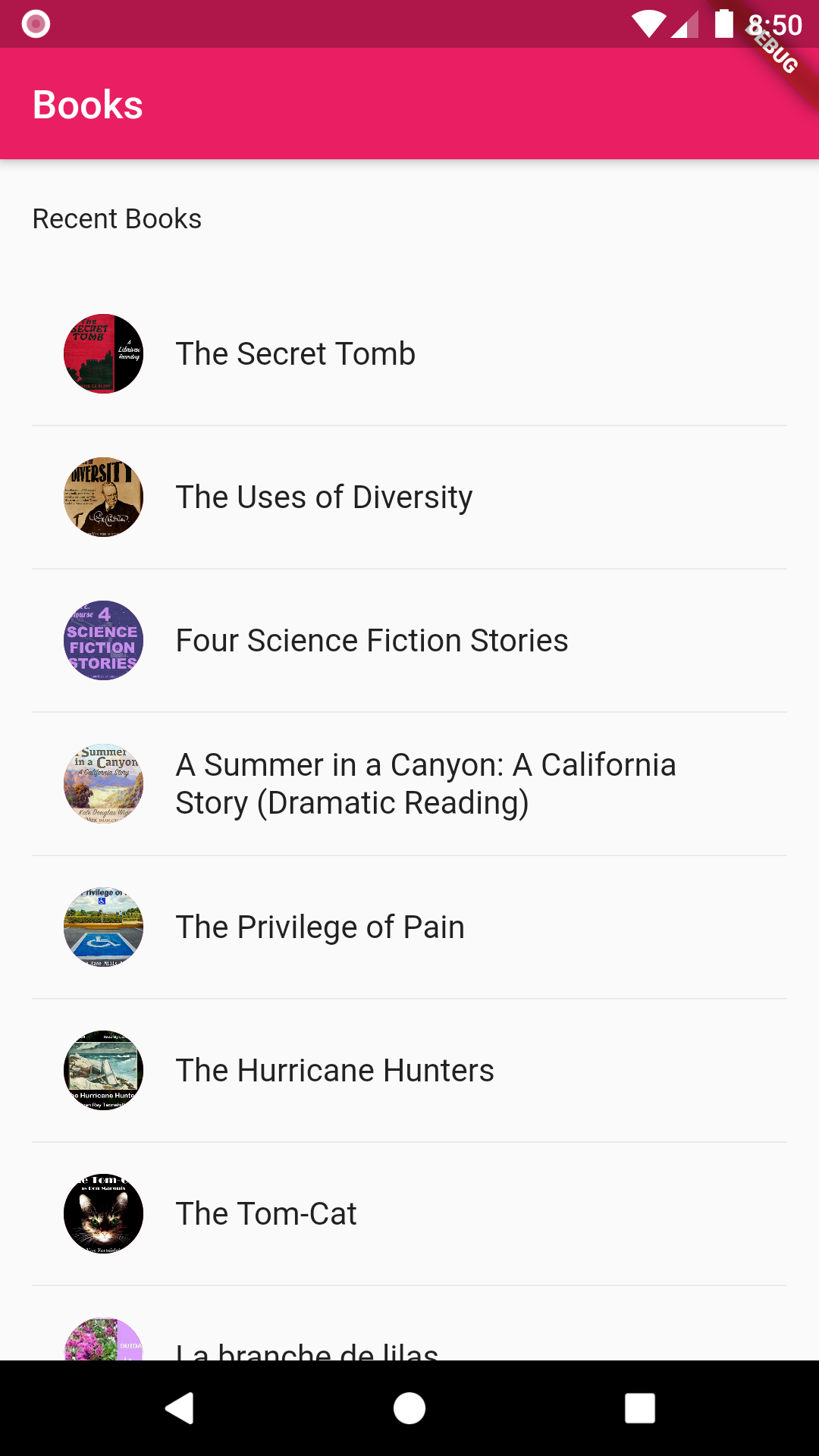Open Four Science Fiction Stories
Image resolution: width=819 pixels, height=1456 pixels.
372,641
